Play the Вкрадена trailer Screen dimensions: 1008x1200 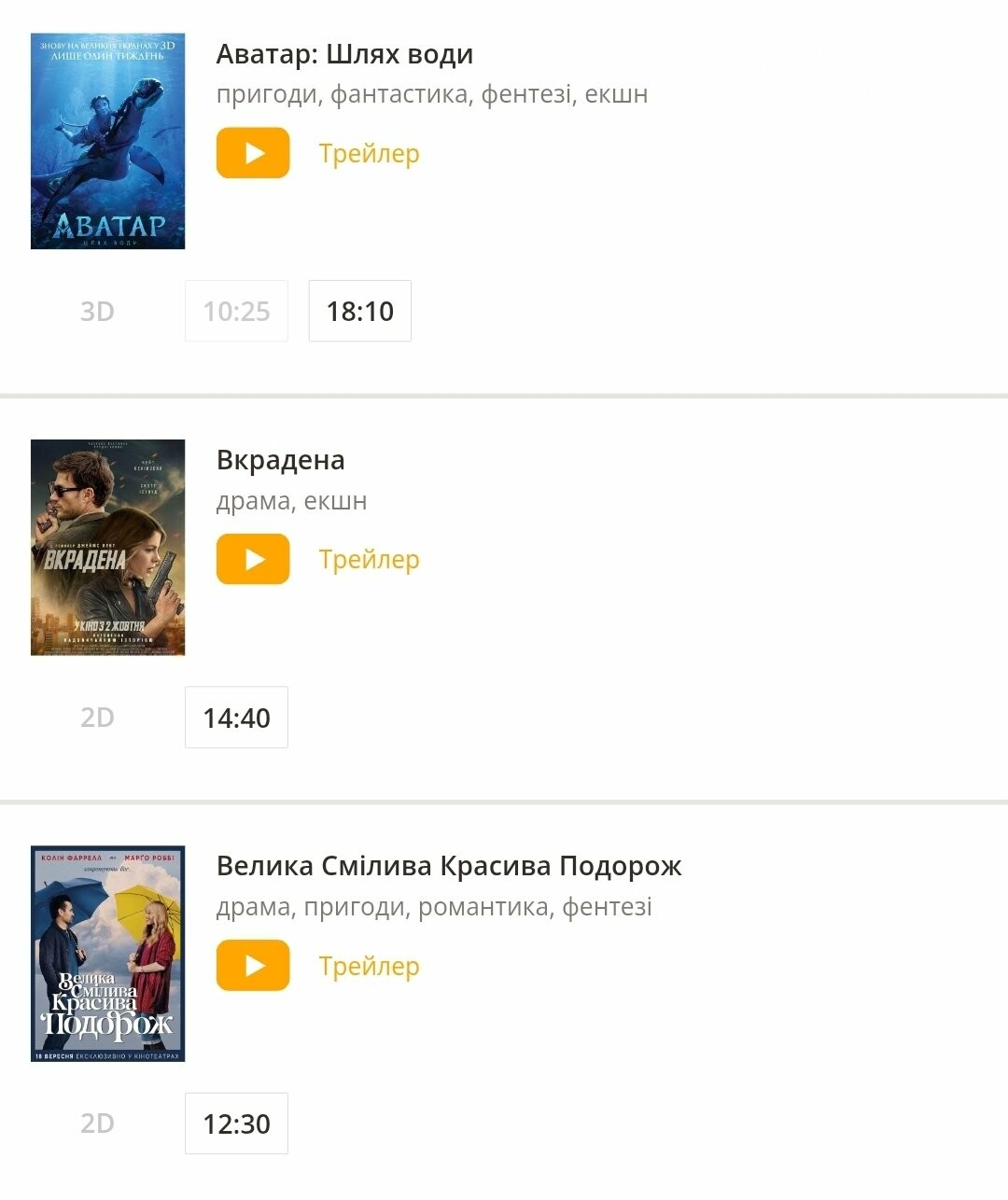coord(253,559)
